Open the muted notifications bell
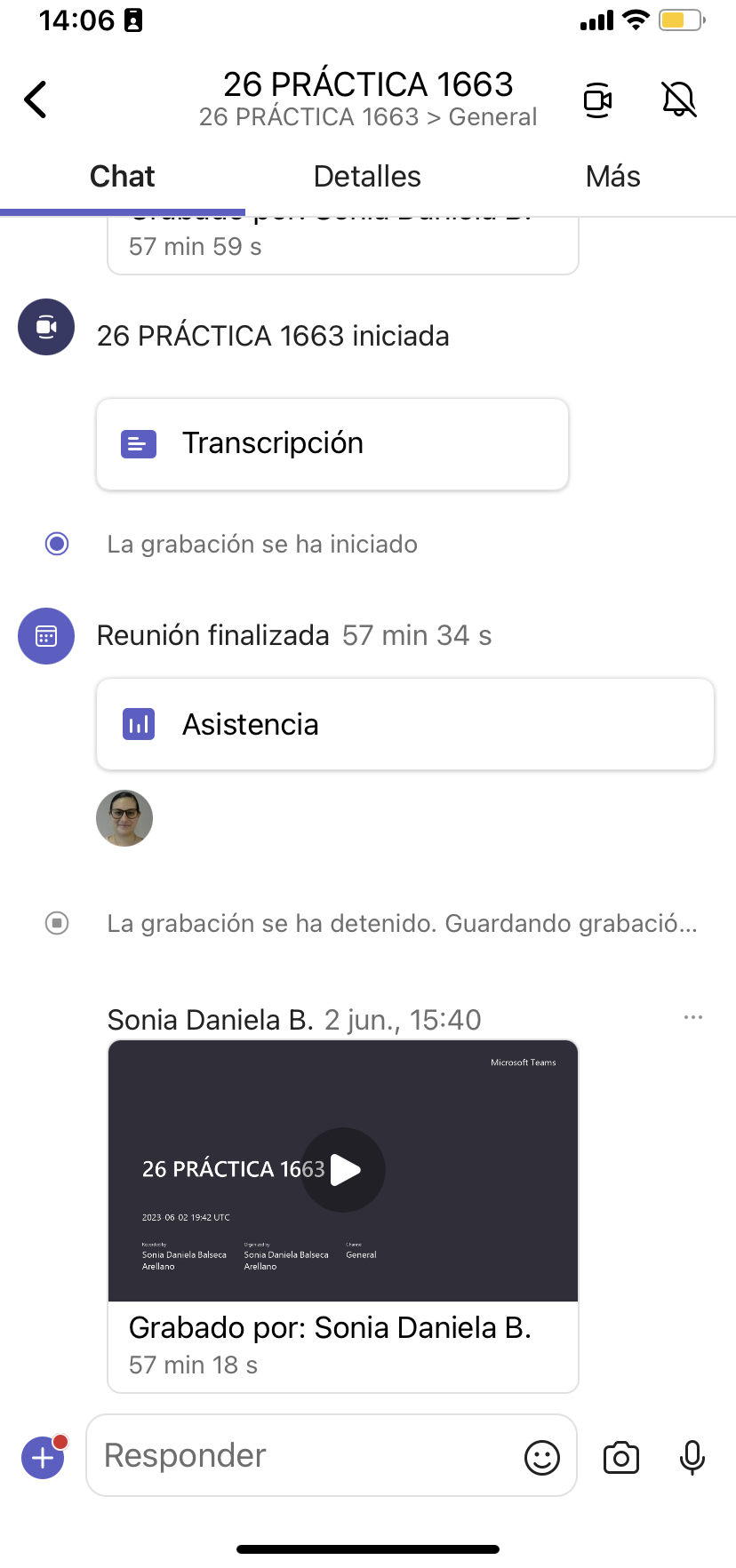The image size is (736, 1568). pos(679,99)
